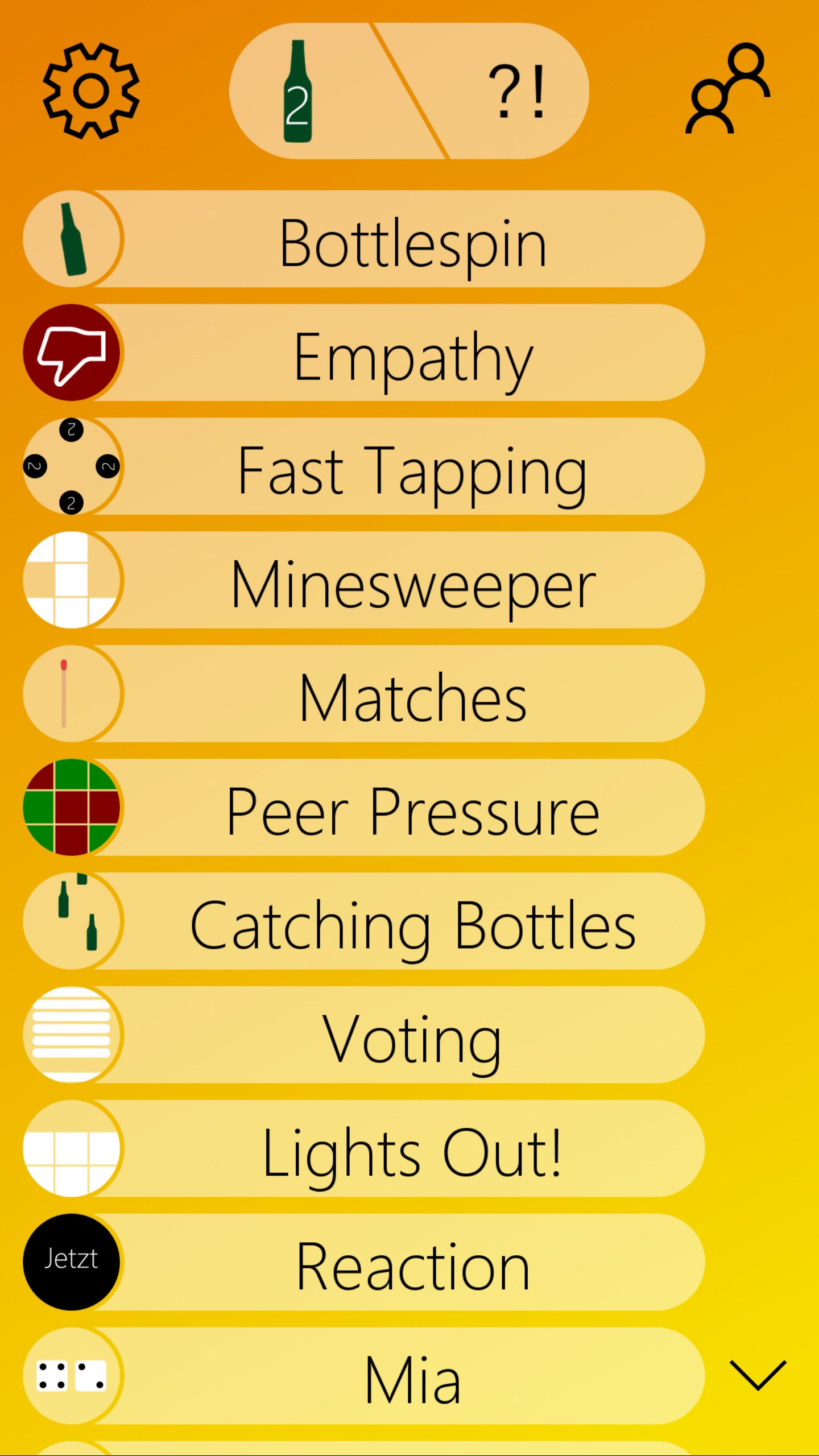Viewport: 819px width, 1456px height.
Task: Open the settings gear
Action: (x=91, y=91)
